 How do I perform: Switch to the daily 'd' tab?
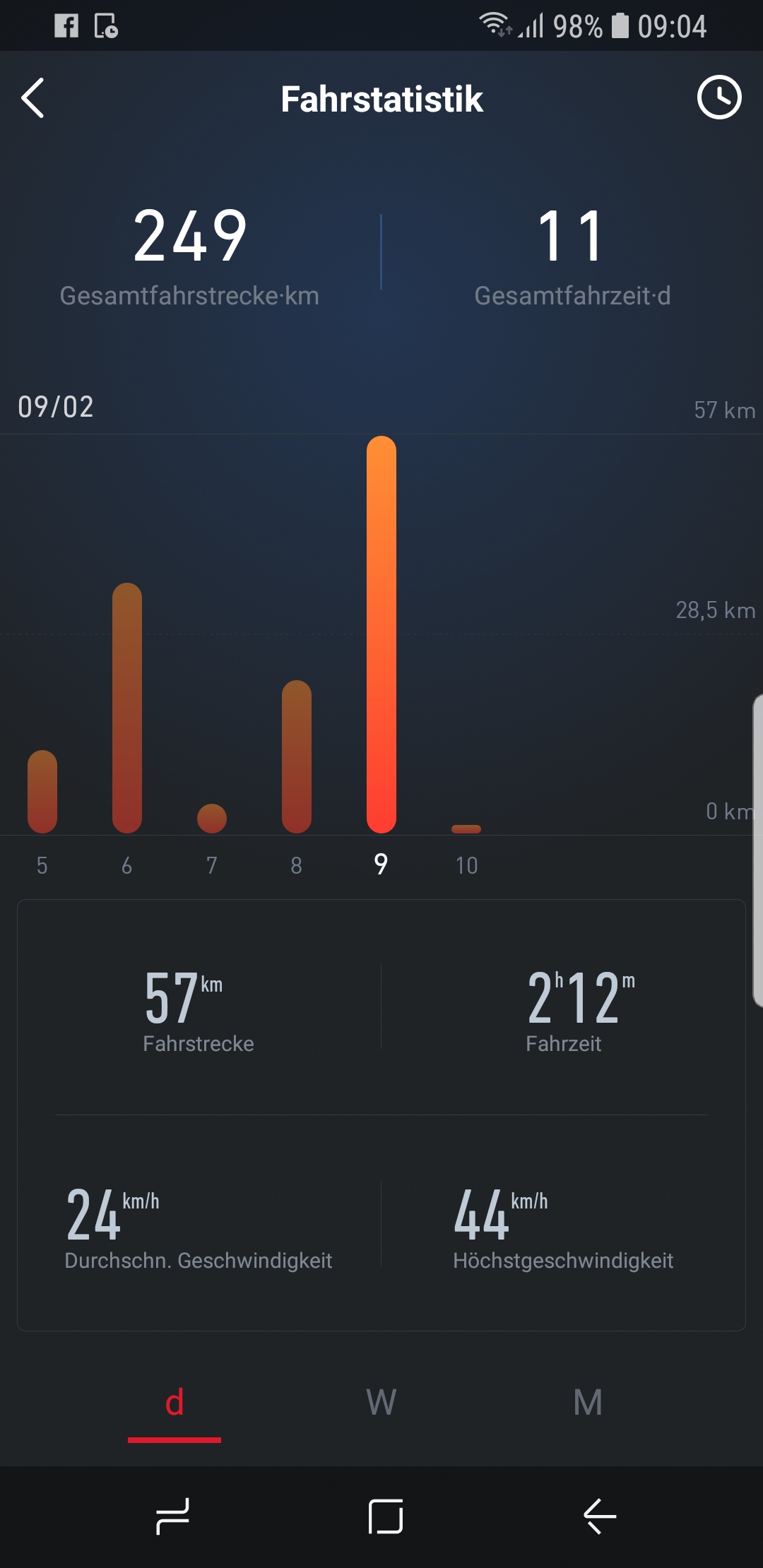point(175,1403)
